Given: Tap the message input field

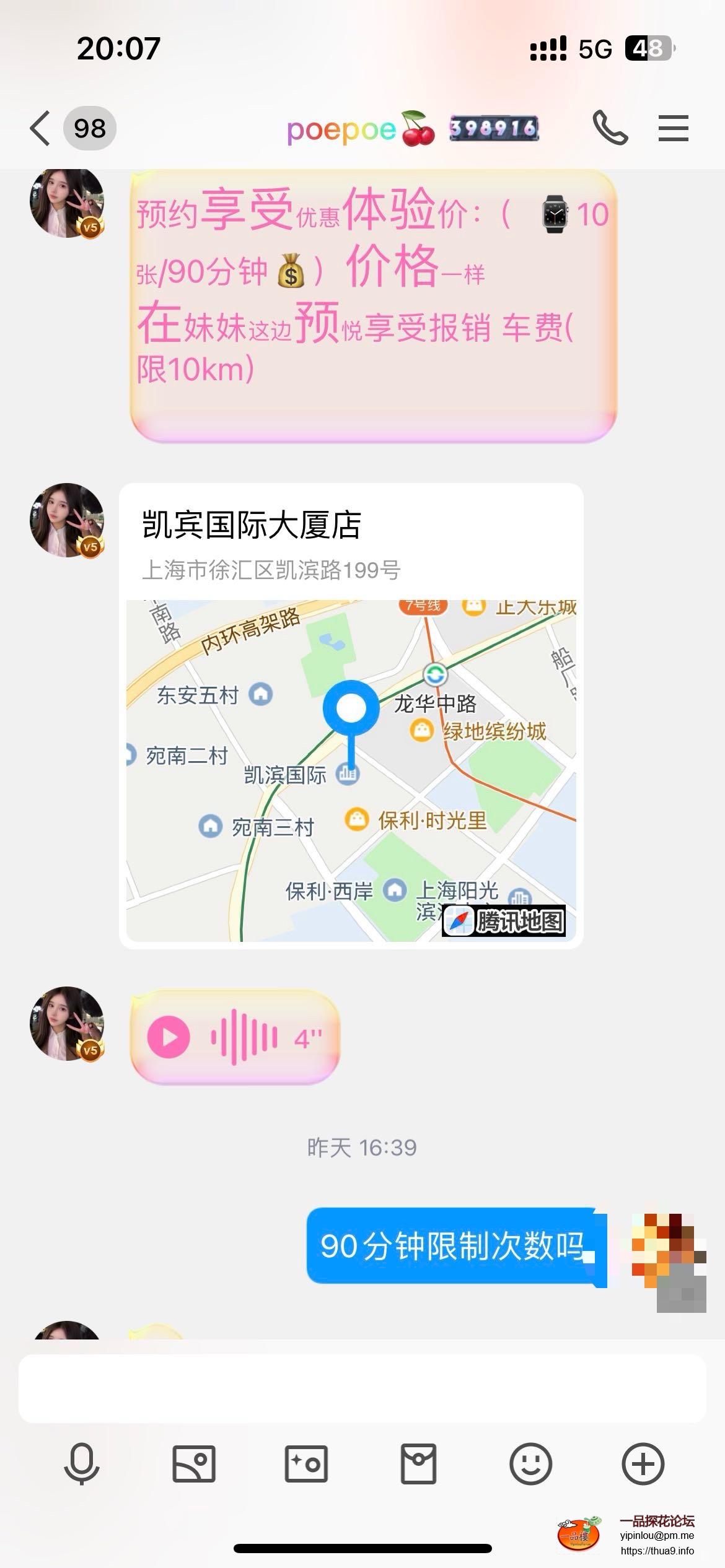Looking at the screenshot, I should (362, 1388).
